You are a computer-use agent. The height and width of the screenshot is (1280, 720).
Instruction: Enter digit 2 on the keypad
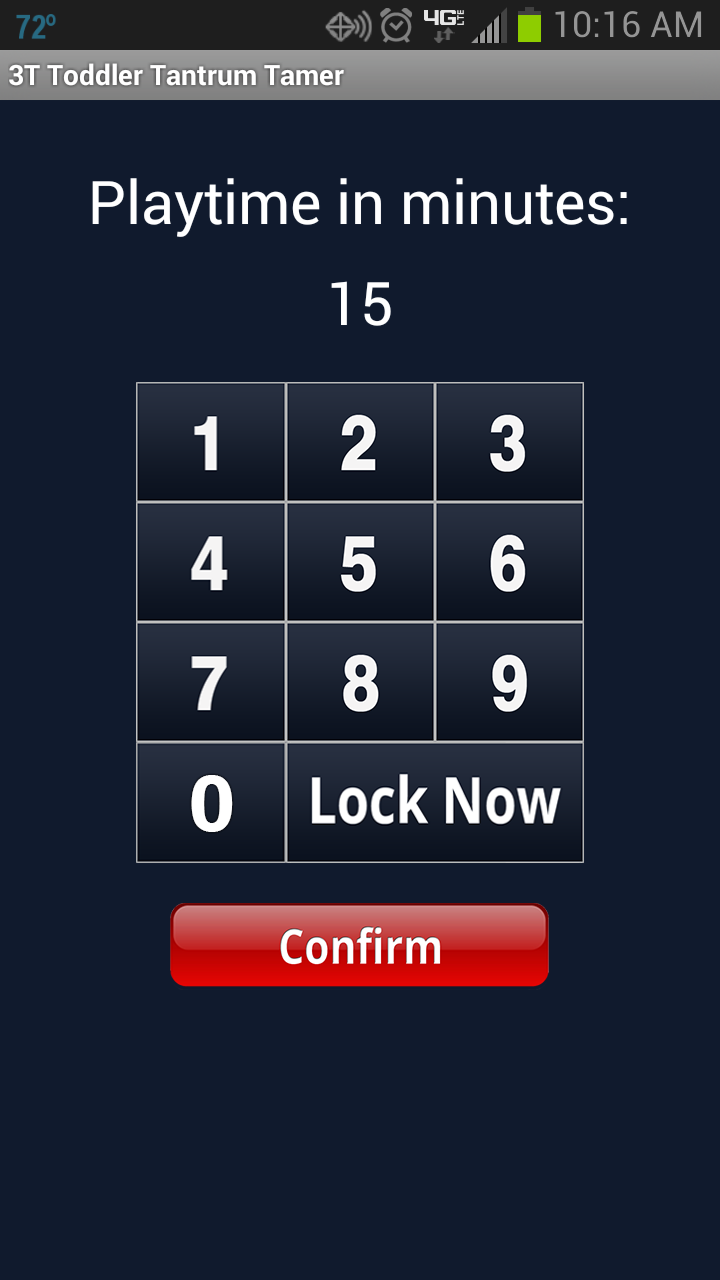pos(360,442)
